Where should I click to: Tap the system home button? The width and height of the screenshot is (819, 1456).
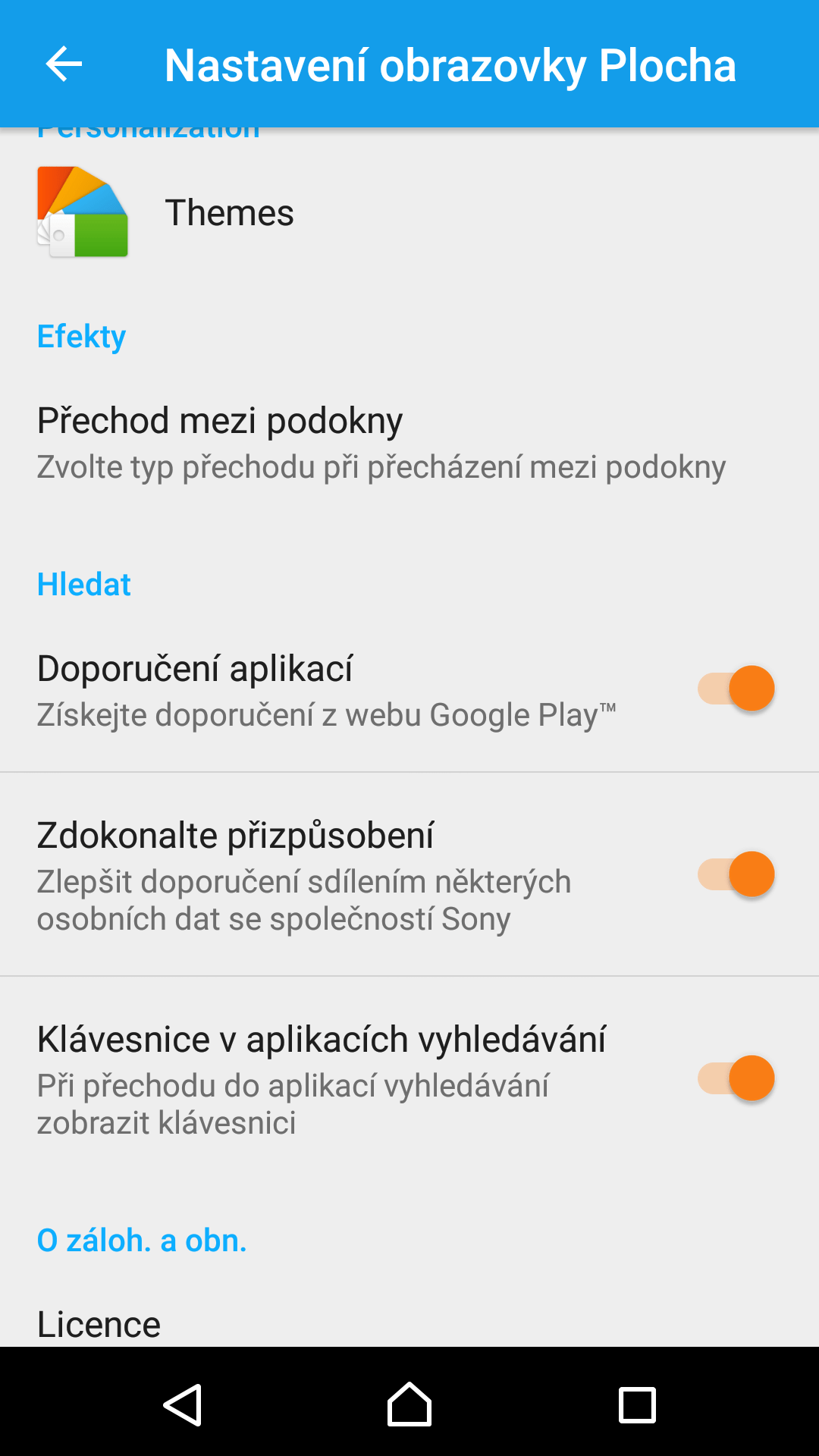point(409,1404)
